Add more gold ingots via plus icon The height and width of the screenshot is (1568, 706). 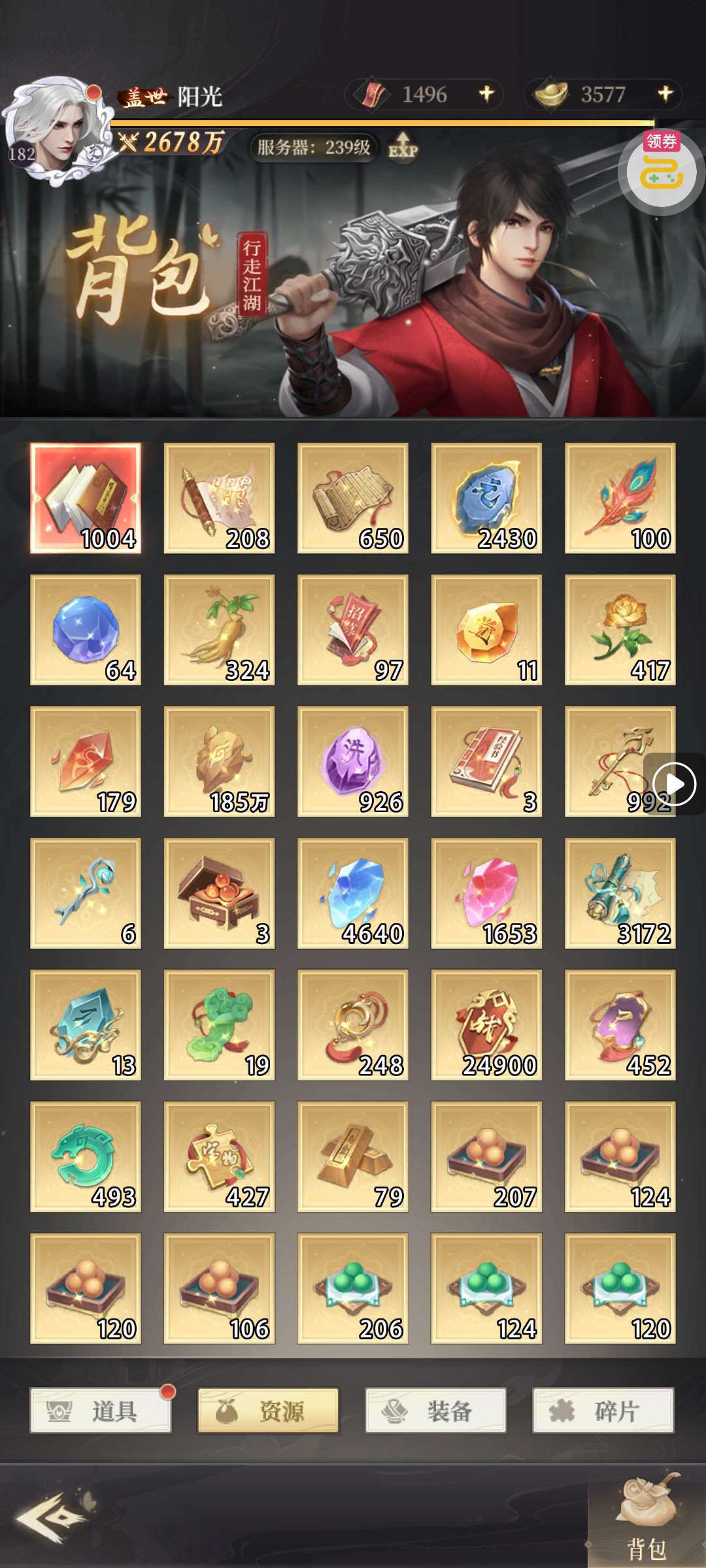(x=665, y=94)
